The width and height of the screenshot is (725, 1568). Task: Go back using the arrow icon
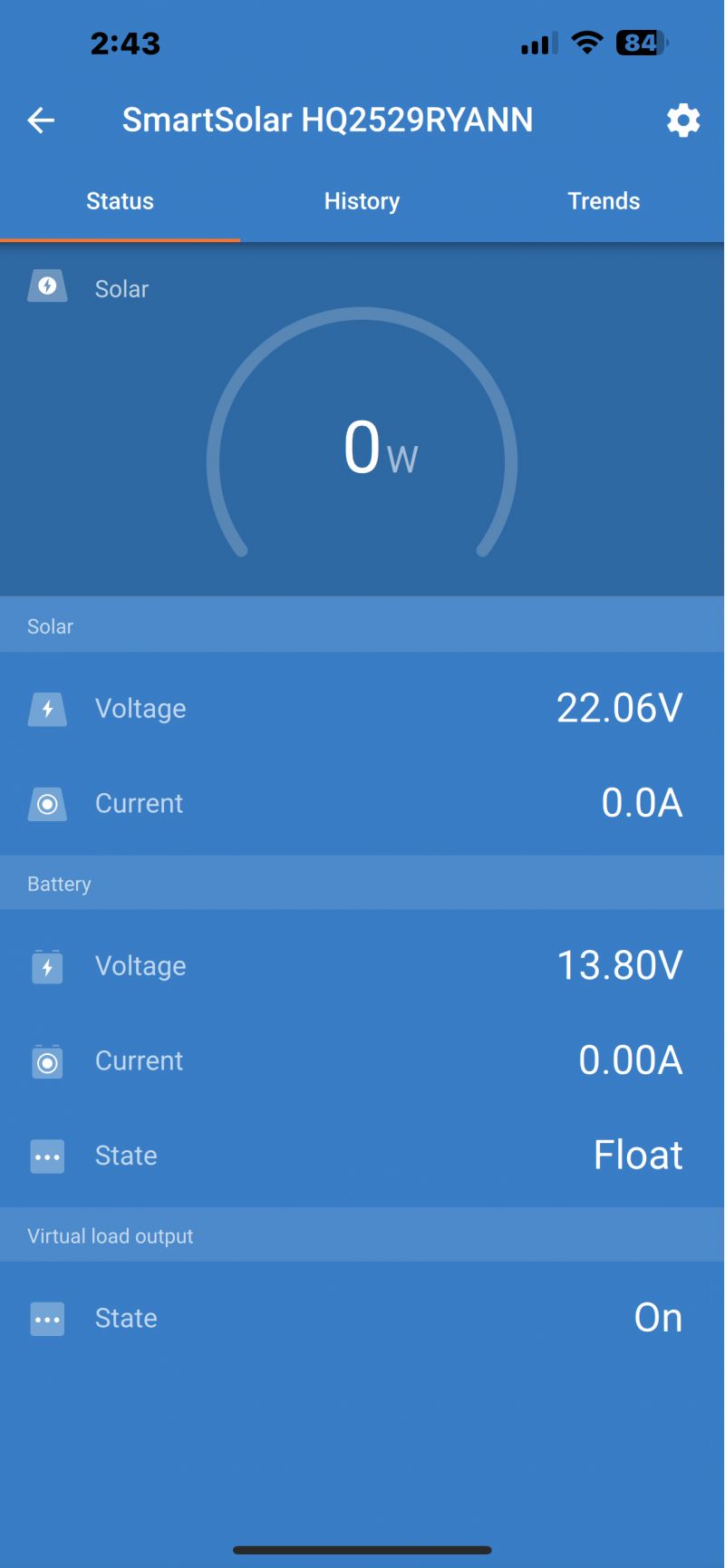[41, 120]
